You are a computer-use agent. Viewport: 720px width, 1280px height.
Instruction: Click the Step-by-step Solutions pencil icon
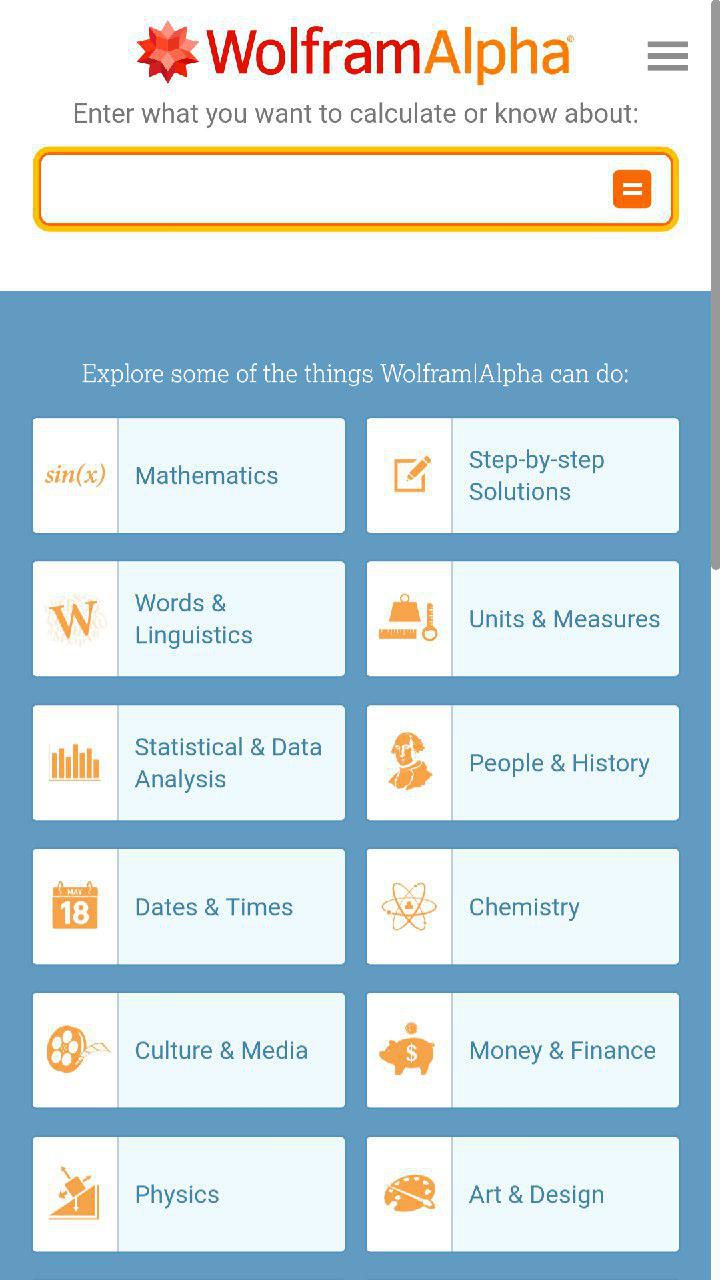tap(408, 475)
